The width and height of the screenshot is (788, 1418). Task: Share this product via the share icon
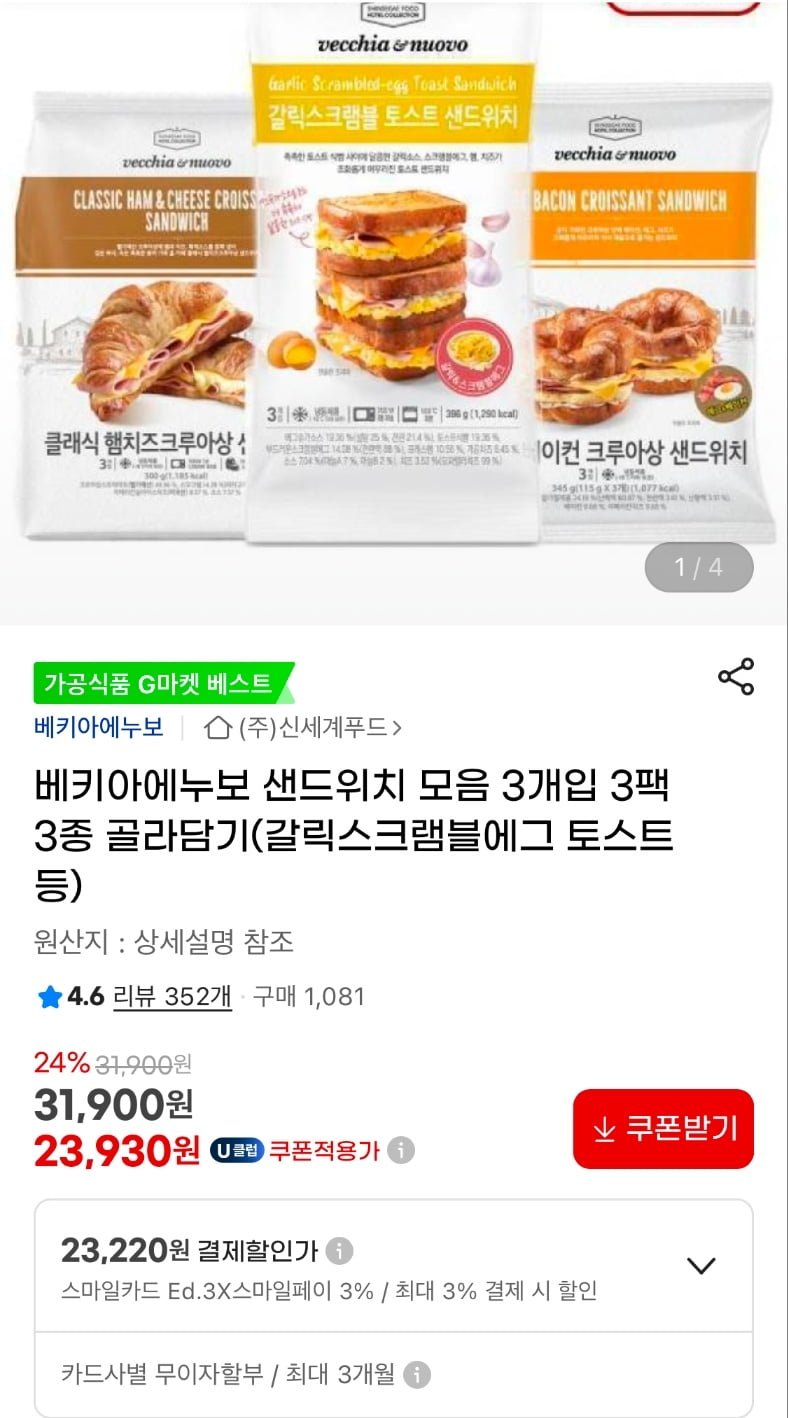coord(736,677)
